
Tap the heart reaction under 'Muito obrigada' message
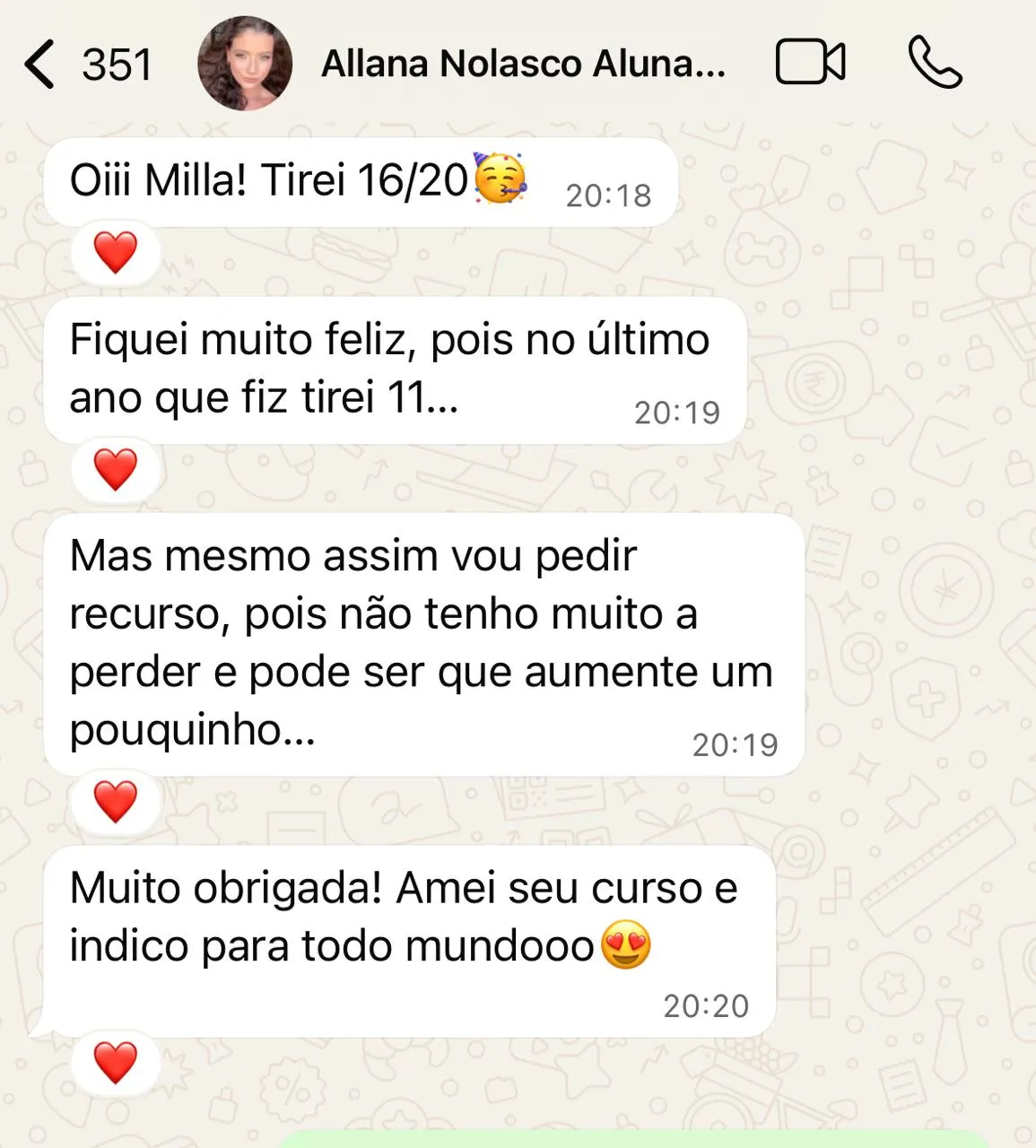[x=115, y=1065]
